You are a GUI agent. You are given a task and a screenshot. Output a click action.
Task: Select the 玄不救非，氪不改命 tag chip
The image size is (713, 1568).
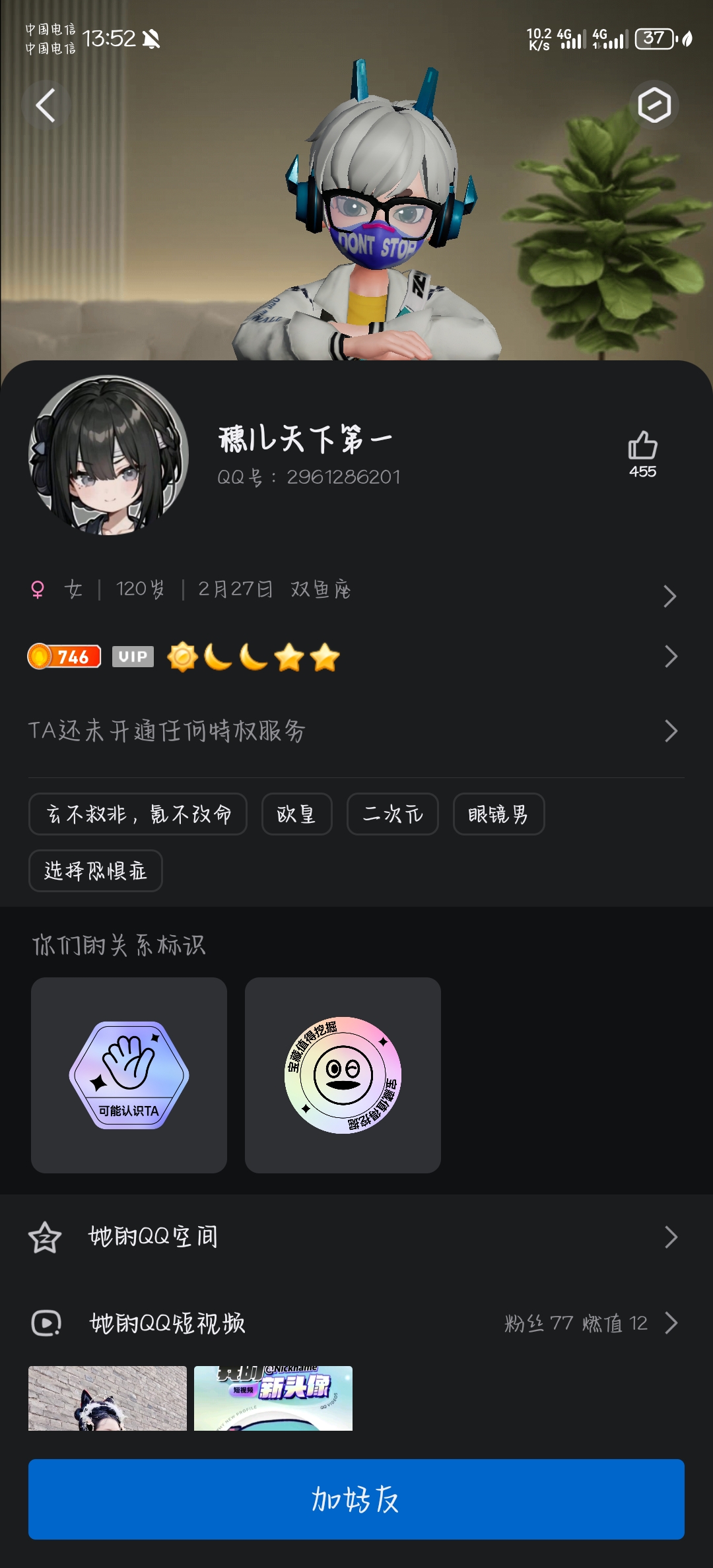click(138, 814)
